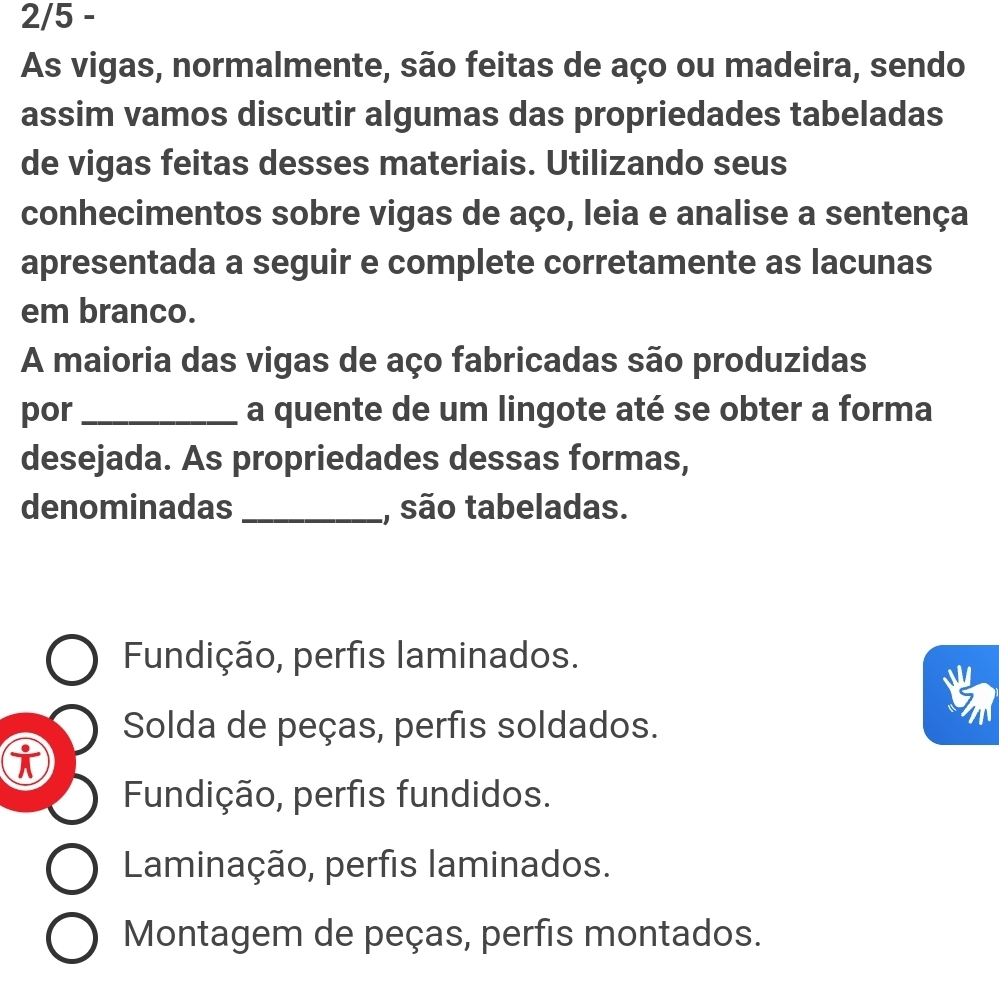Image resolution: width=999 pixels, height=995 pixels.
Task: Select the answer 'Fundição, perfis laminados.'
Action: tap(72, 661)
